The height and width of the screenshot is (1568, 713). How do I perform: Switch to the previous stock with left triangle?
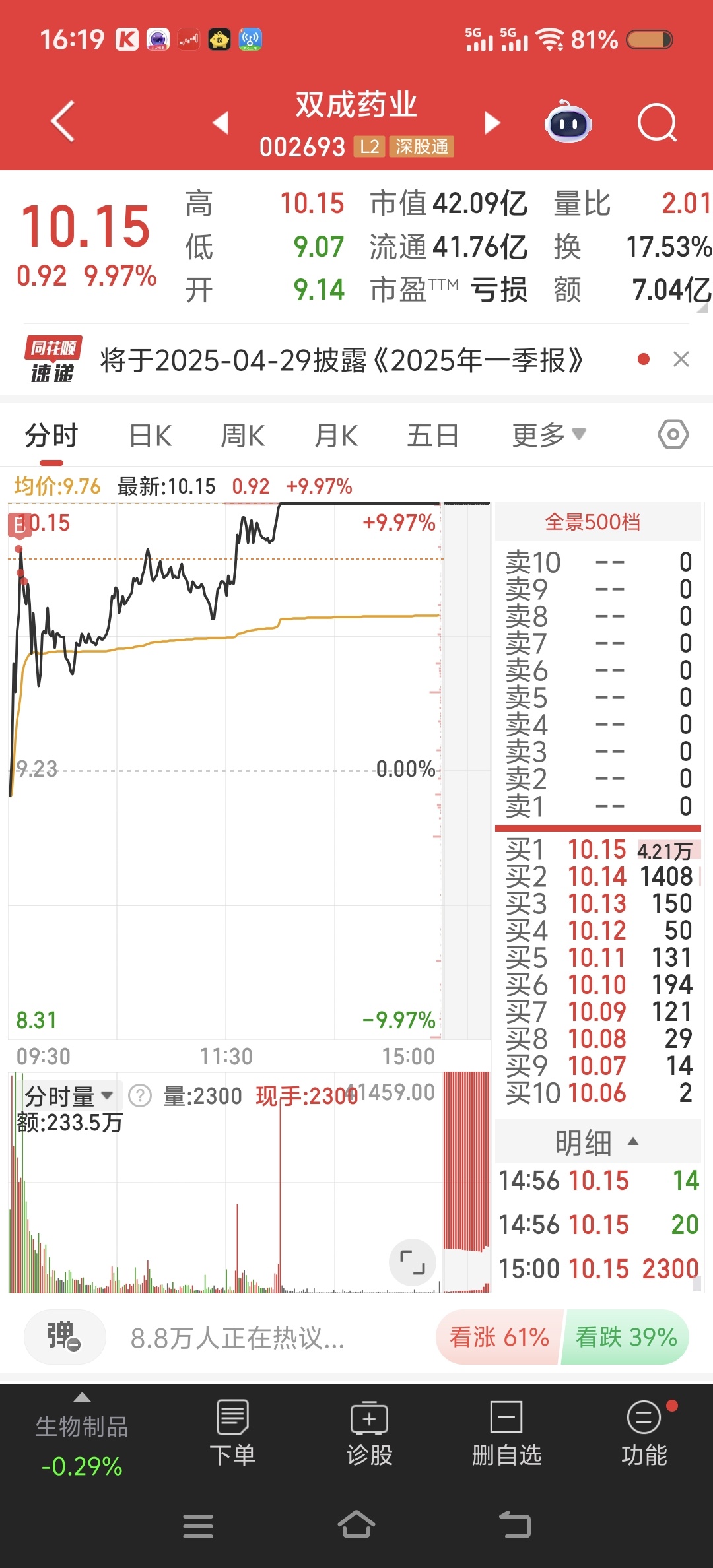tap(221, 123)
